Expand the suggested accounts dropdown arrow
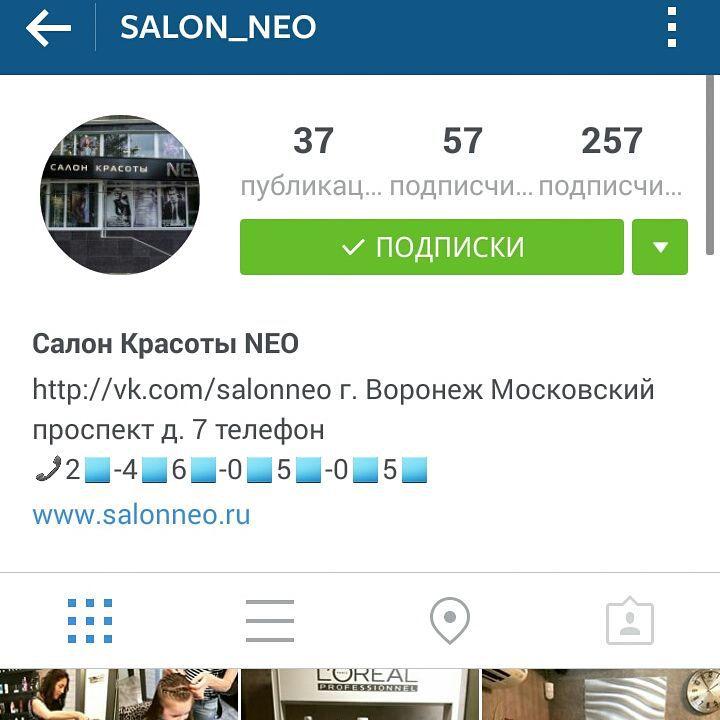This screenshot has height=720, width=720. point(660,247)
